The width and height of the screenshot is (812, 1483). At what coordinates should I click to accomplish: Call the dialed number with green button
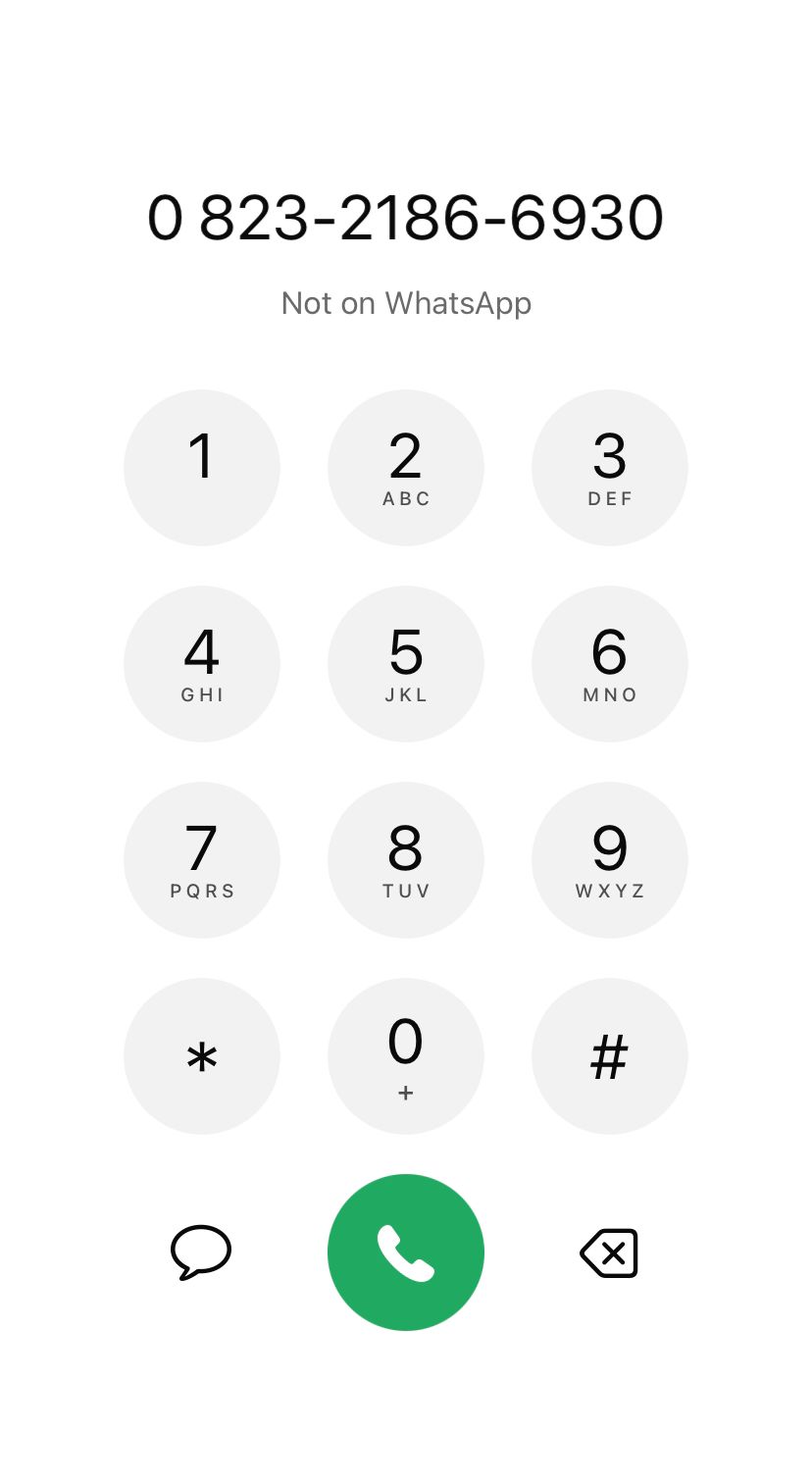[x=406, y=1252]
